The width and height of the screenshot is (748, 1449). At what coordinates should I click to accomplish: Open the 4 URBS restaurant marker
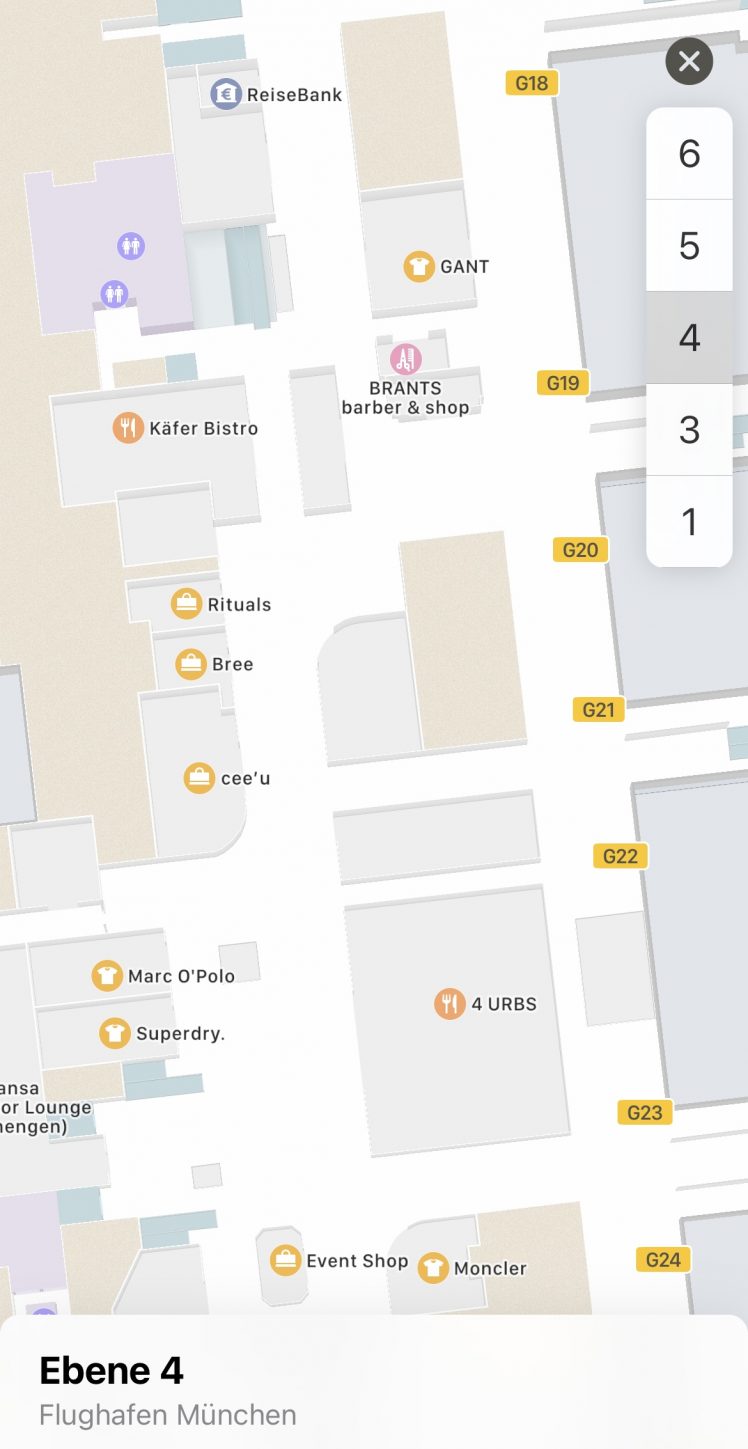(x=450, y=1003)
